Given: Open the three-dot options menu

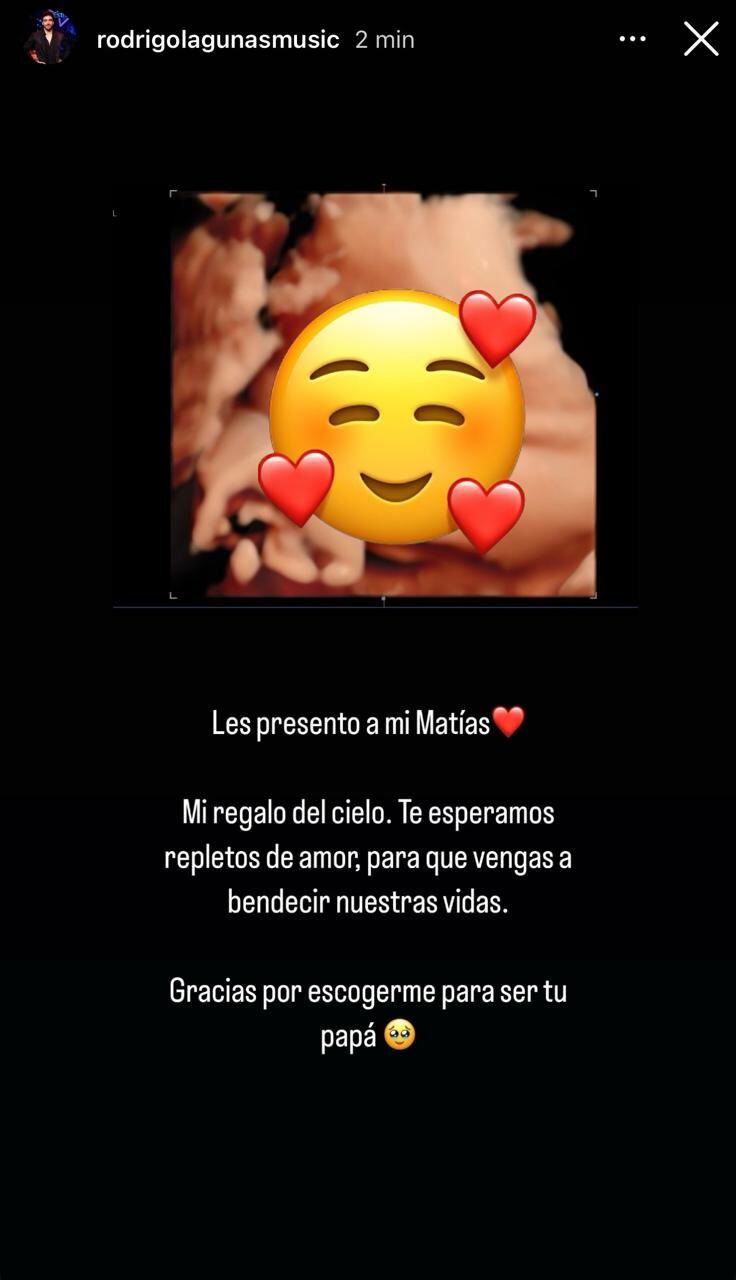Looking at the screenshot, I should point(632,38).
